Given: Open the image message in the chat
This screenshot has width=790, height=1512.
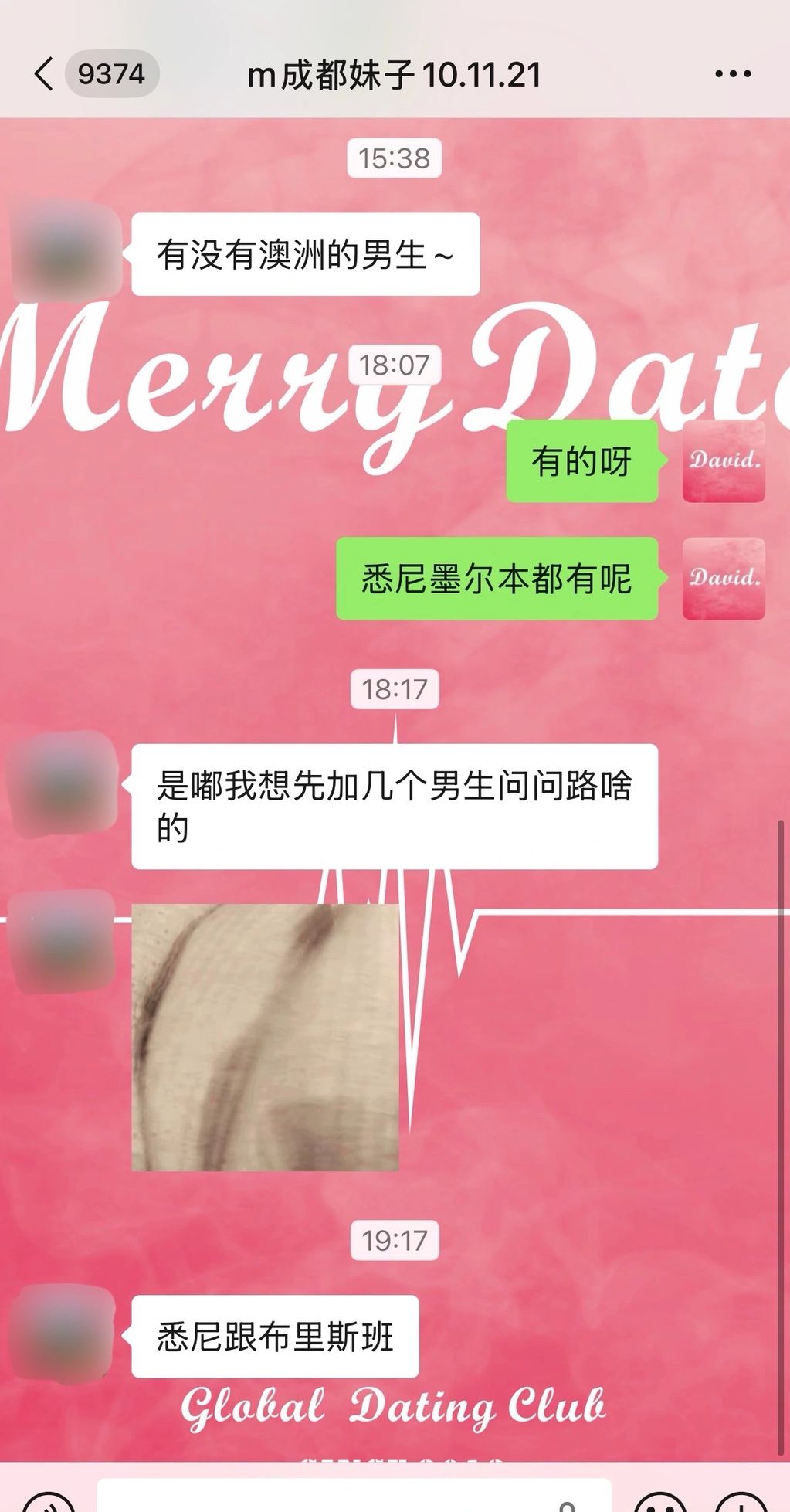Looking at the screenshot, I should 265,1037.
